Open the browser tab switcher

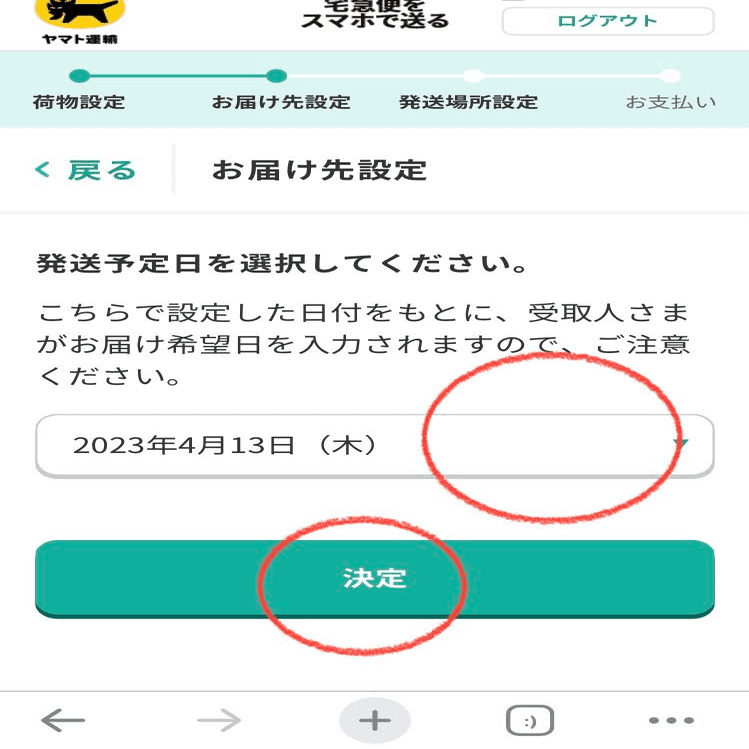coord(530,720)
